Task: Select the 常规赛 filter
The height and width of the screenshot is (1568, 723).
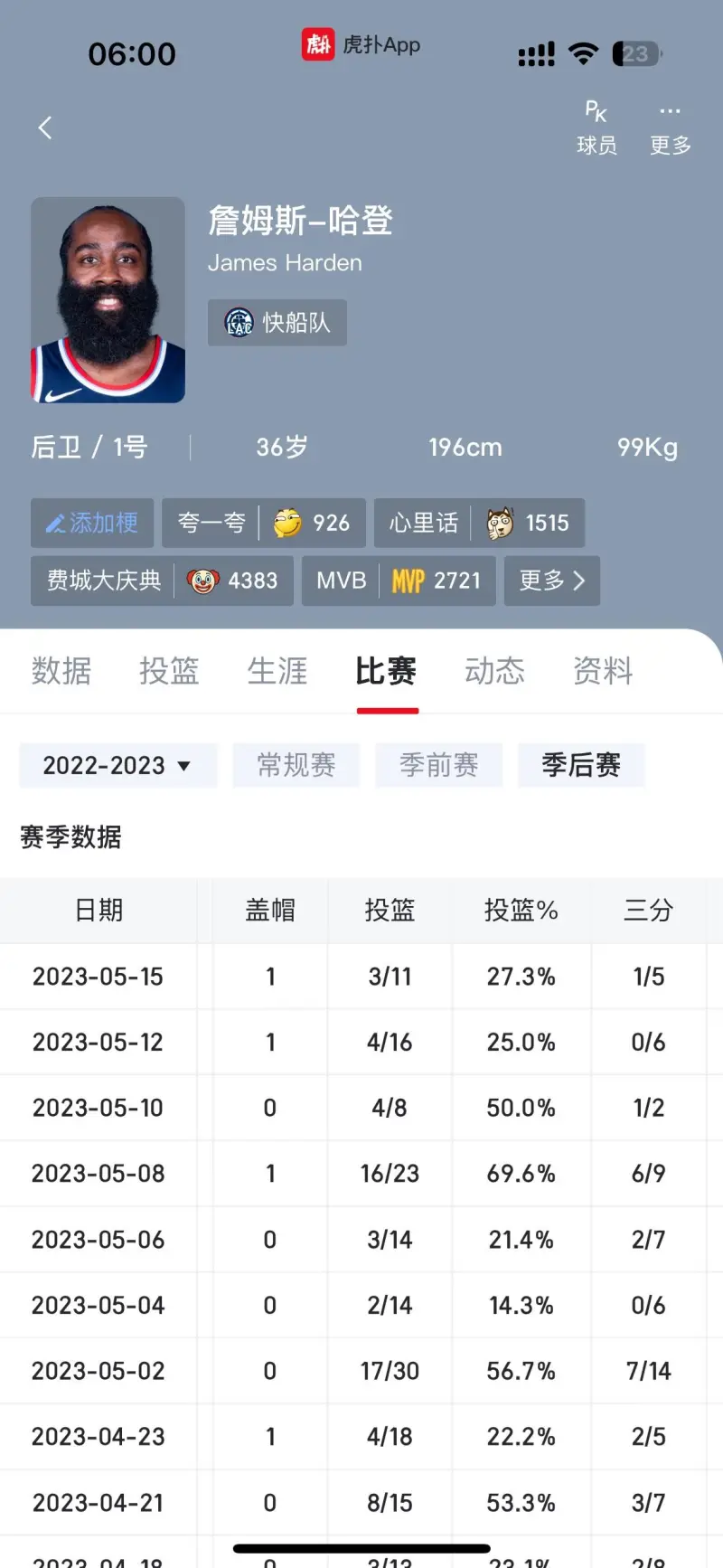Action: 296,766
